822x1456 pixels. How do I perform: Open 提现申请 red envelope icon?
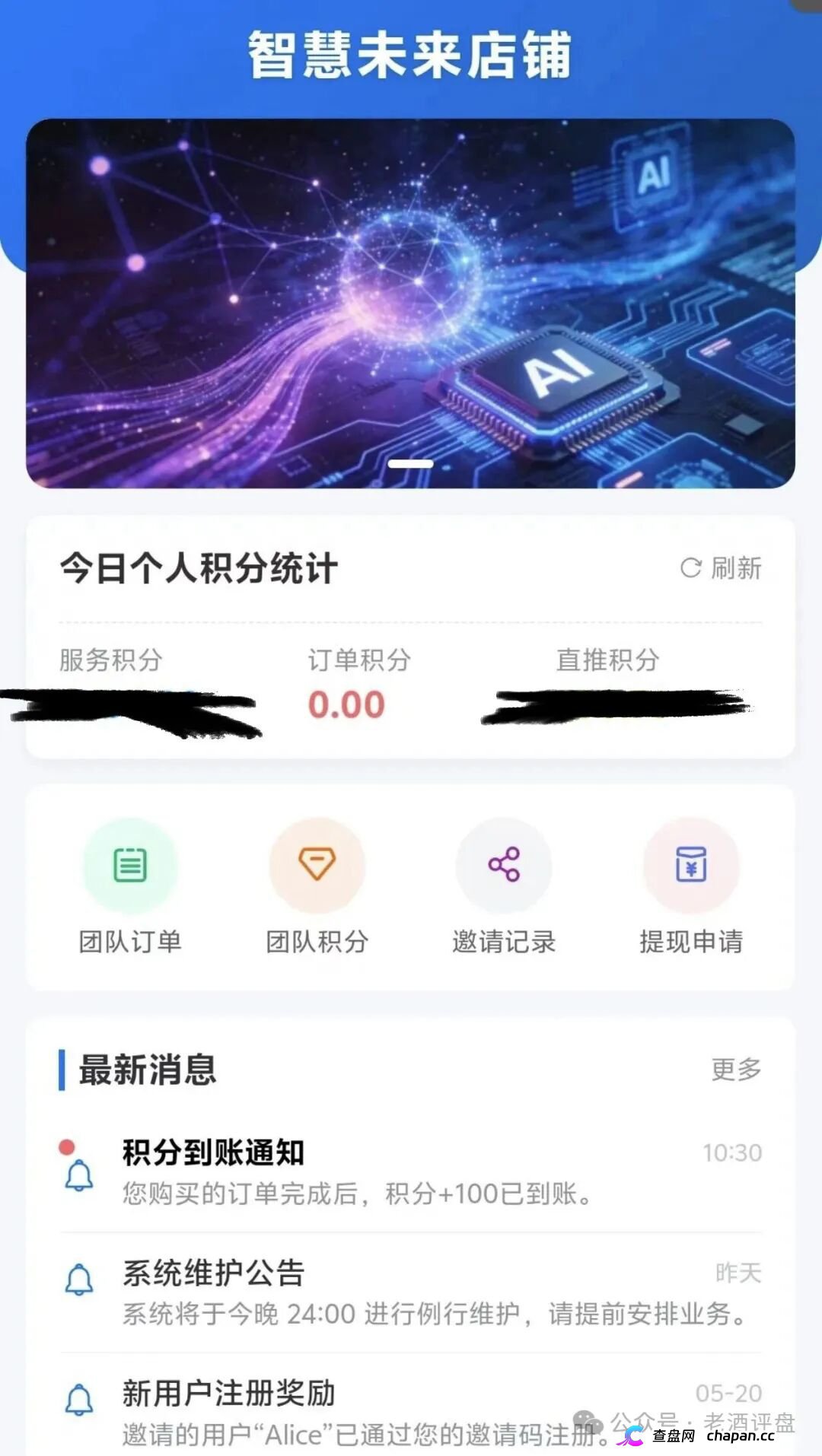(691, 865)
